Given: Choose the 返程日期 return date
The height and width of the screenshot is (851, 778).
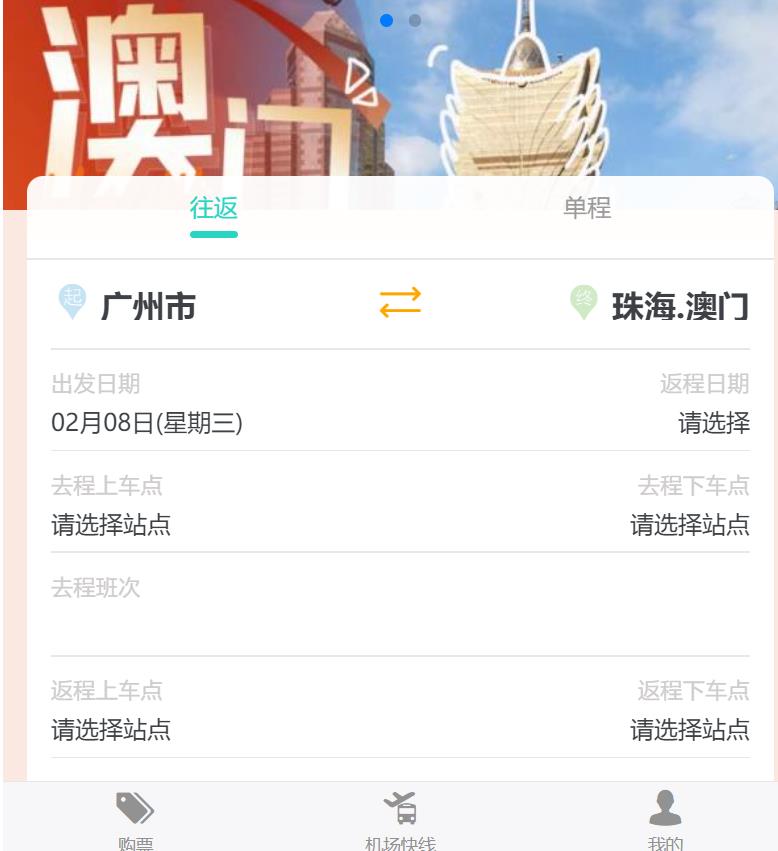Looking at the screenshot, I should 713,422.
